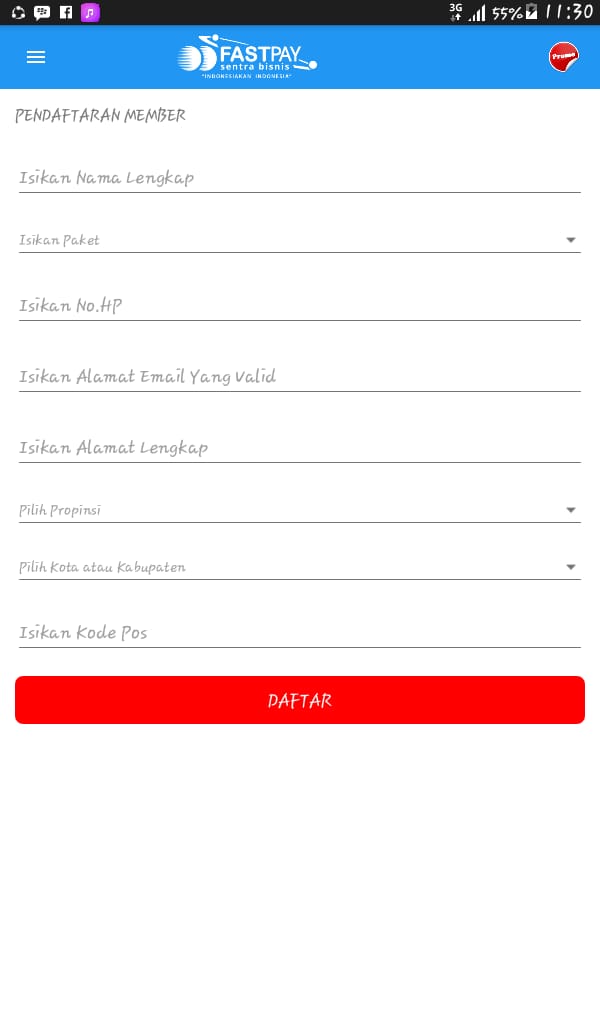Select the email address input field

point(300,377)
